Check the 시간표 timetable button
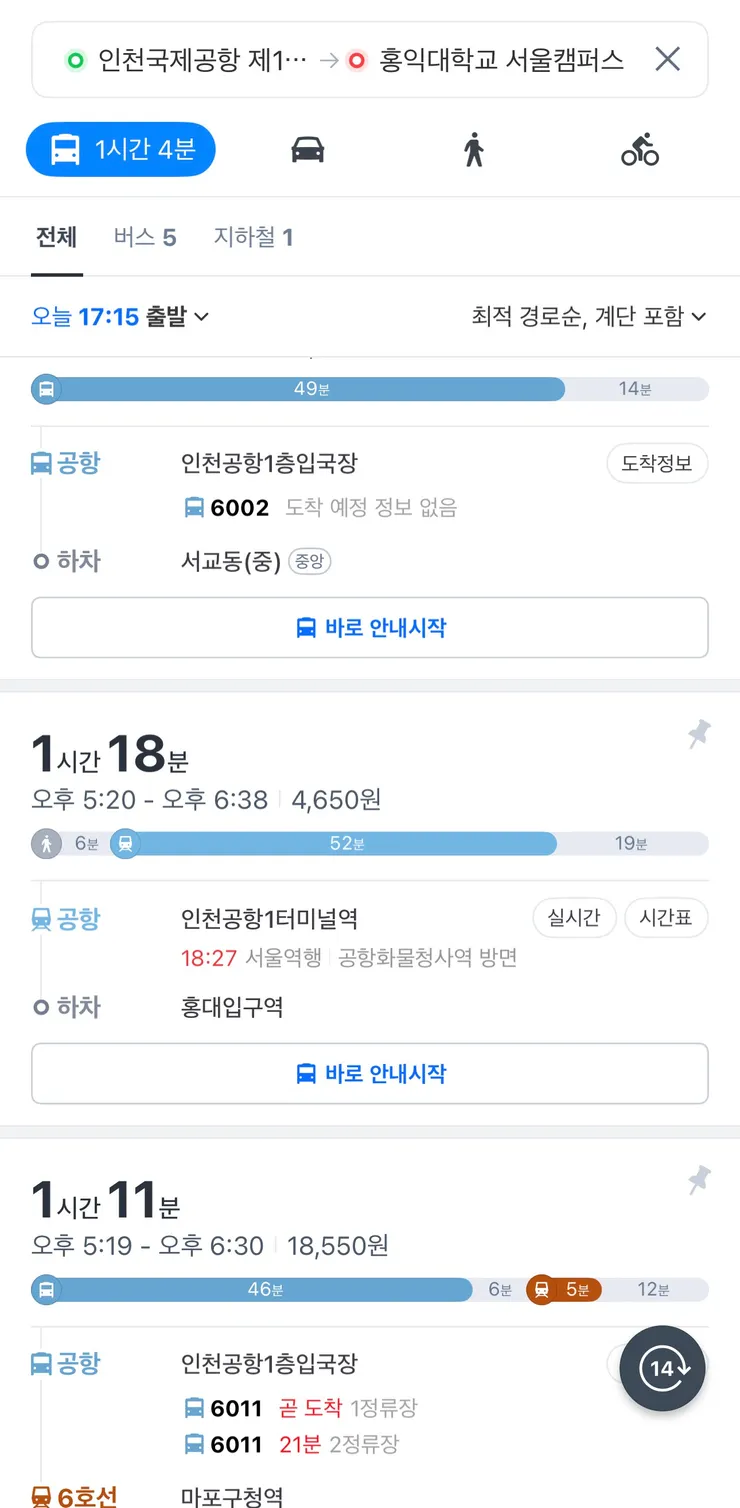740x1508 pixels. click(666, 918)
